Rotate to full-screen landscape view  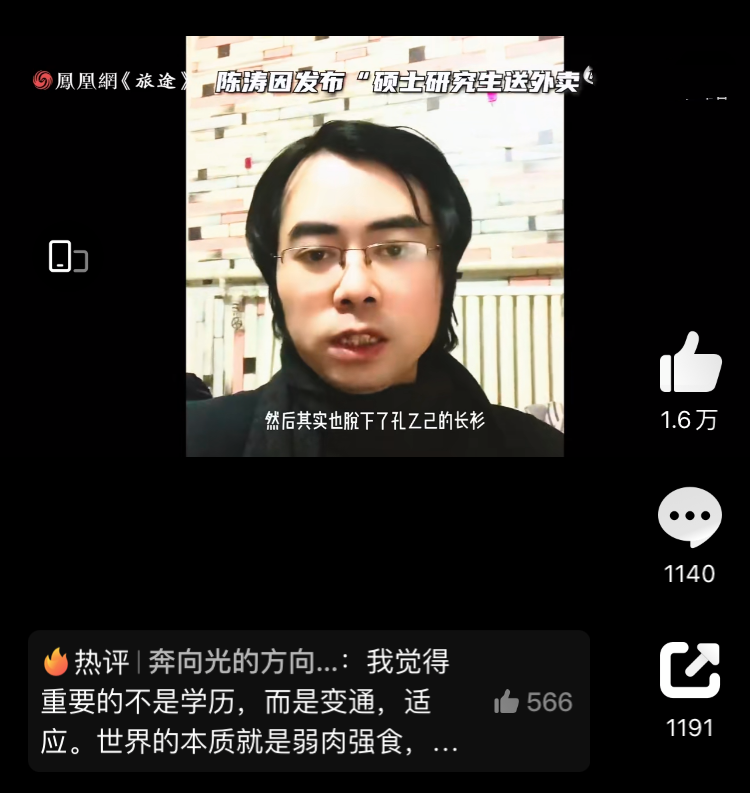pyautogui.click(x=68, y=257)
